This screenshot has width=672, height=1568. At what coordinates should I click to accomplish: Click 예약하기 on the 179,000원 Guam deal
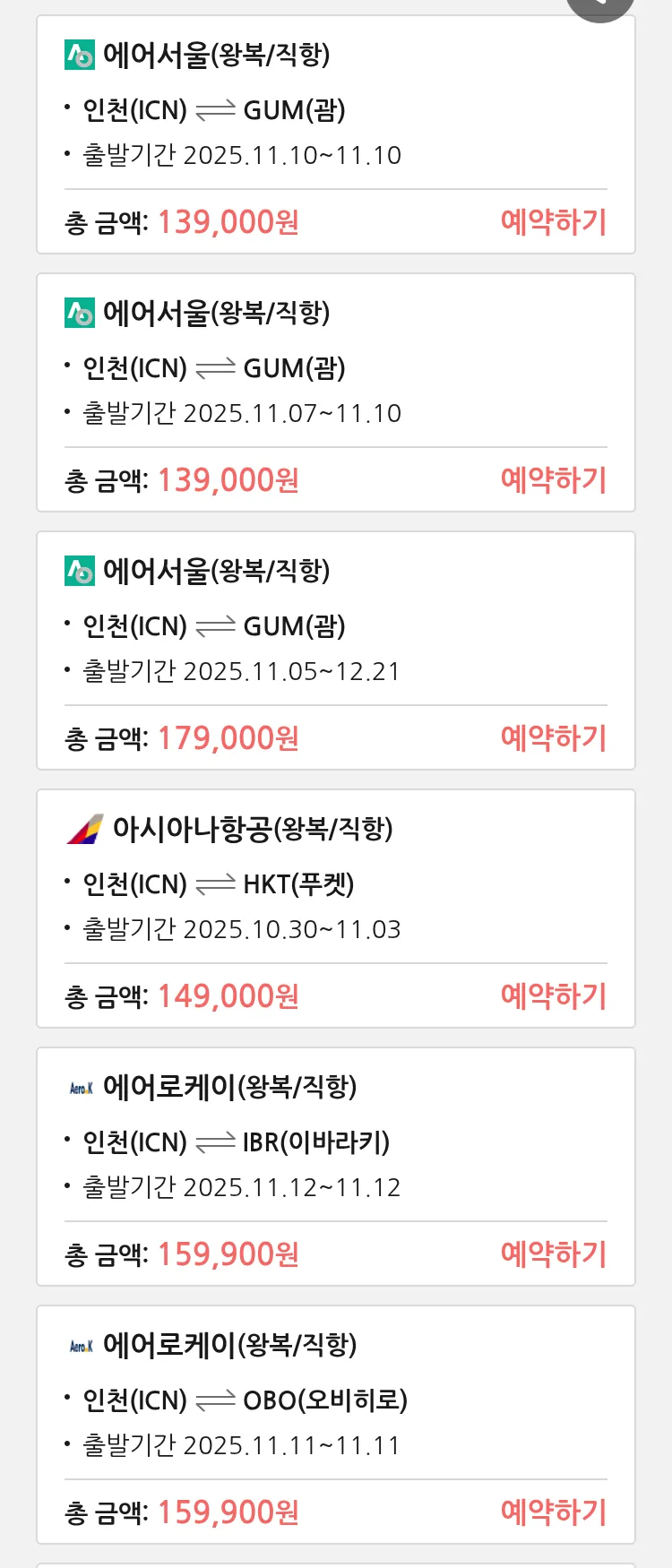tap(553, 737)
